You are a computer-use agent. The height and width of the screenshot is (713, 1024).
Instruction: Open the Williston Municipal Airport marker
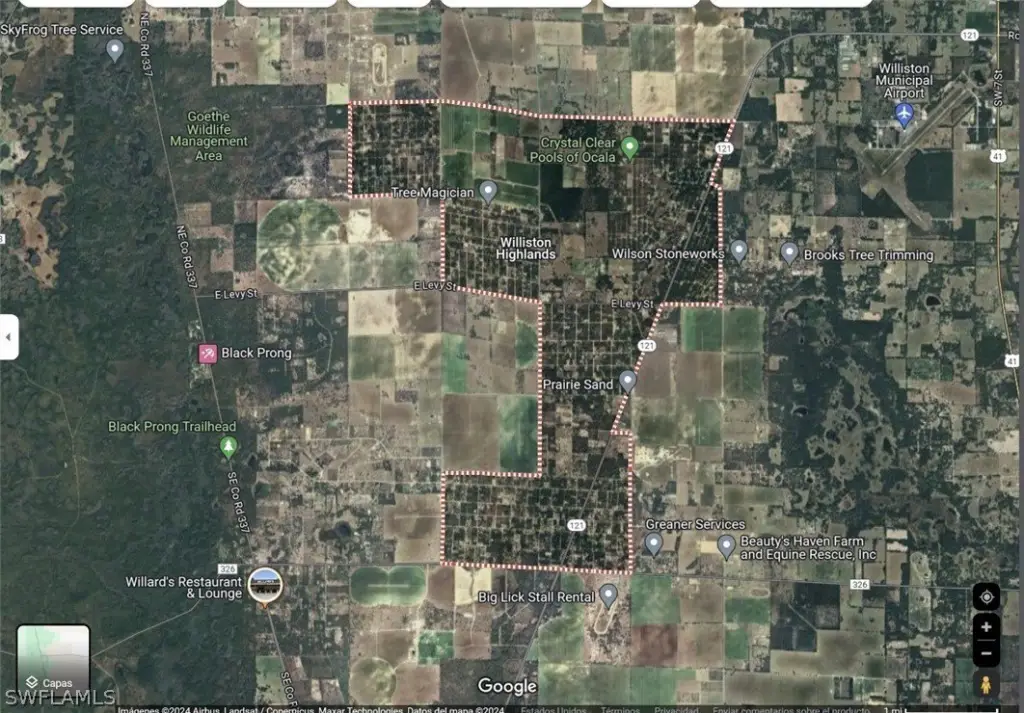(x=905, y=113)
